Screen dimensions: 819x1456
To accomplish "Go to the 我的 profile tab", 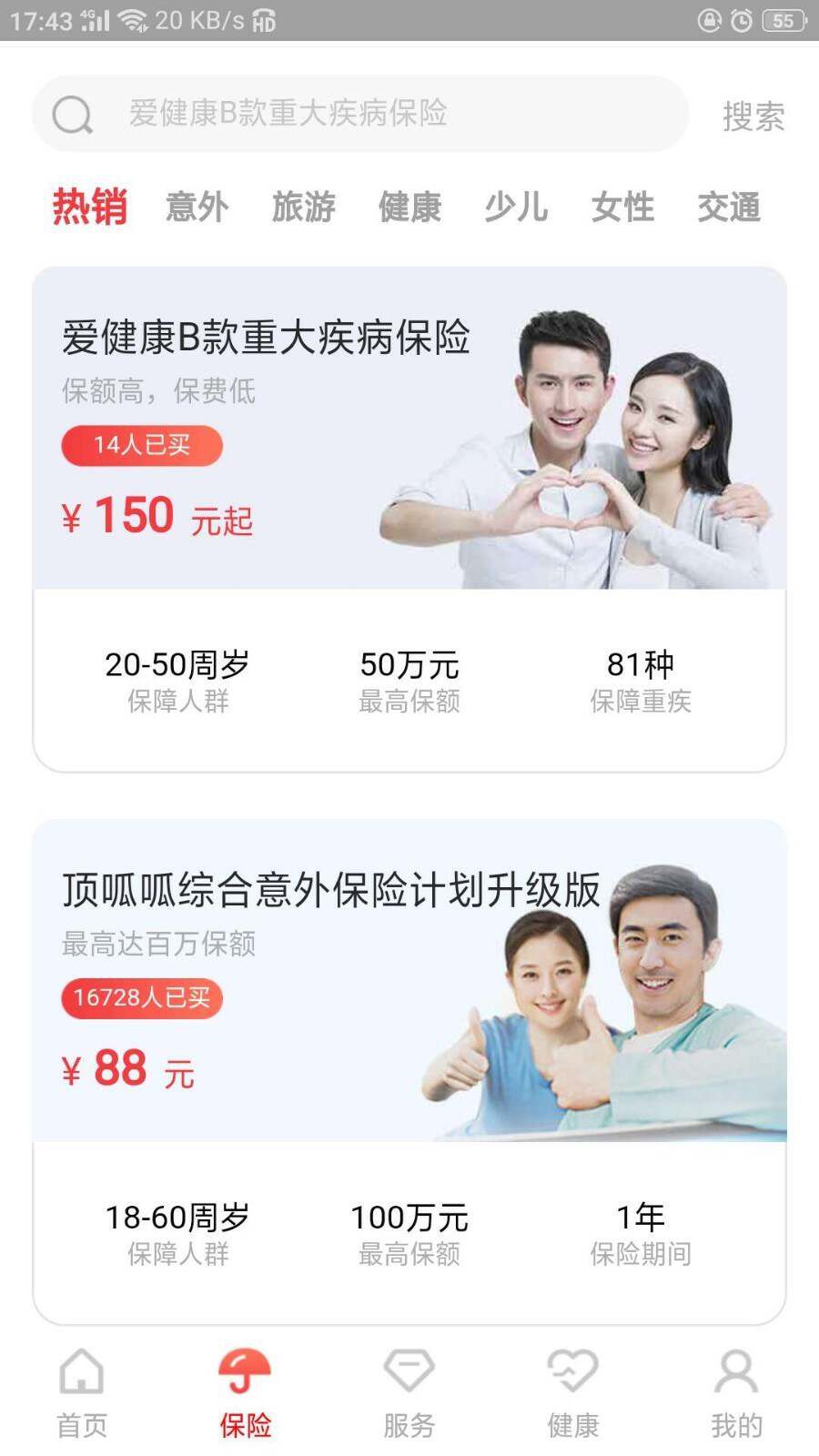I will [736, 1392].
